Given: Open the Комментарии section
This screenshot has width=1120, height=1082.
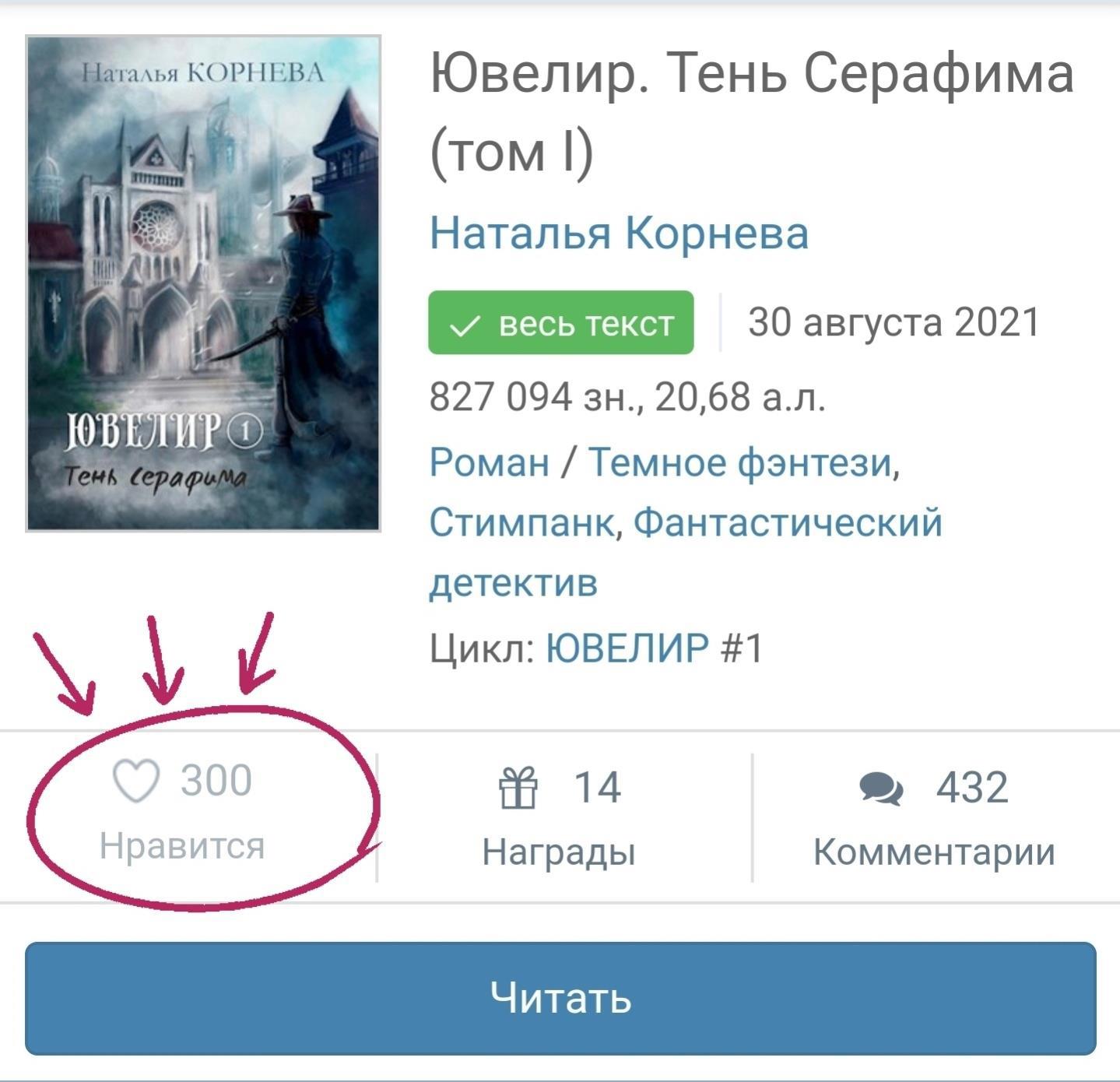Looking at the screenshot, I should 934,817.
